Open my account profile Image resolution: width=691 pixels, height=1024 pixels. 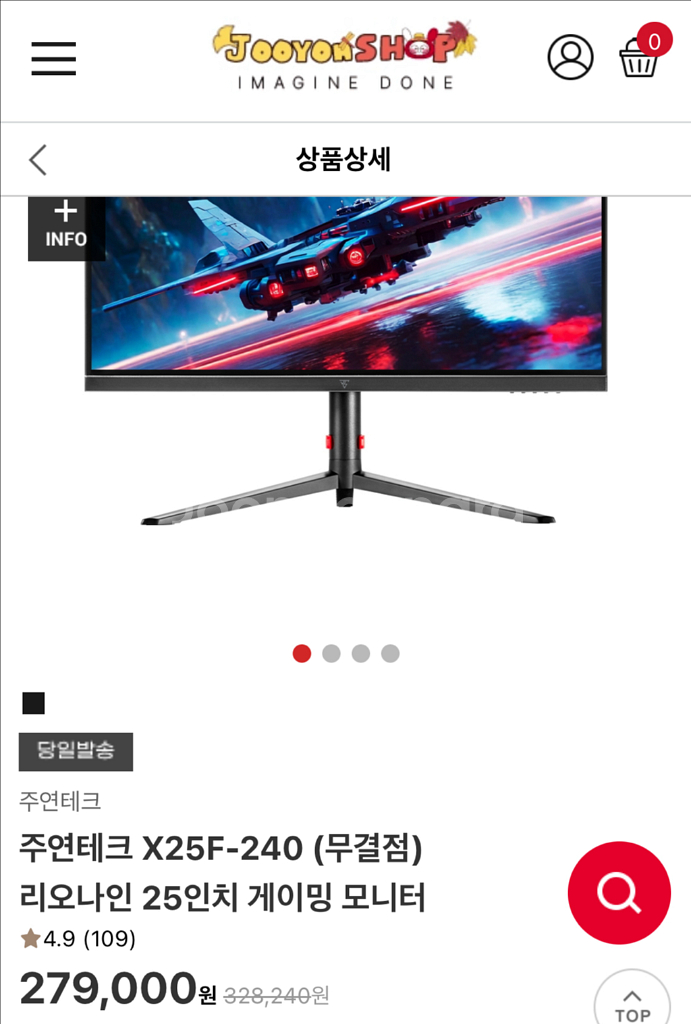[x=570, y=58]
